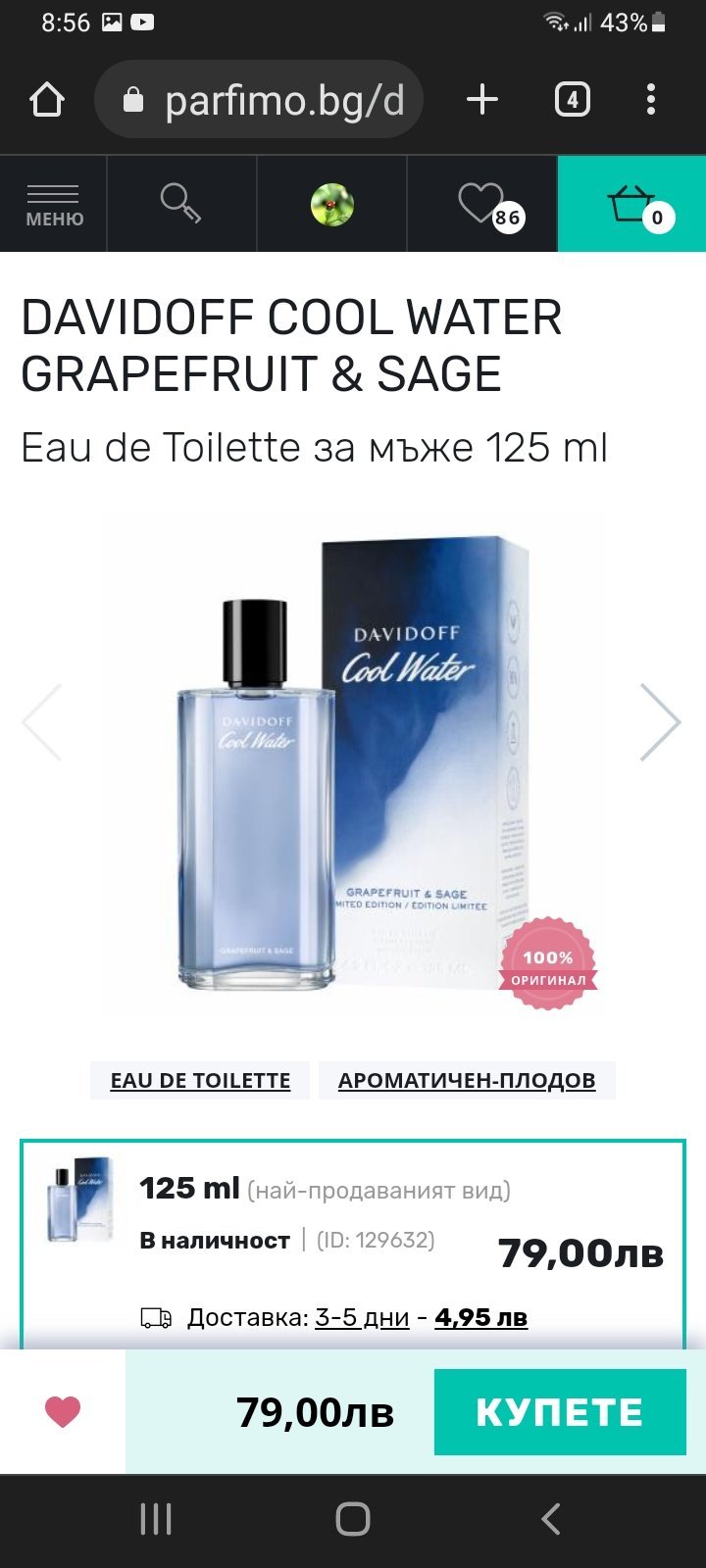Tap the parfimo.bg address bar
The image size is (706, 1568).
[x=260, y=100]
